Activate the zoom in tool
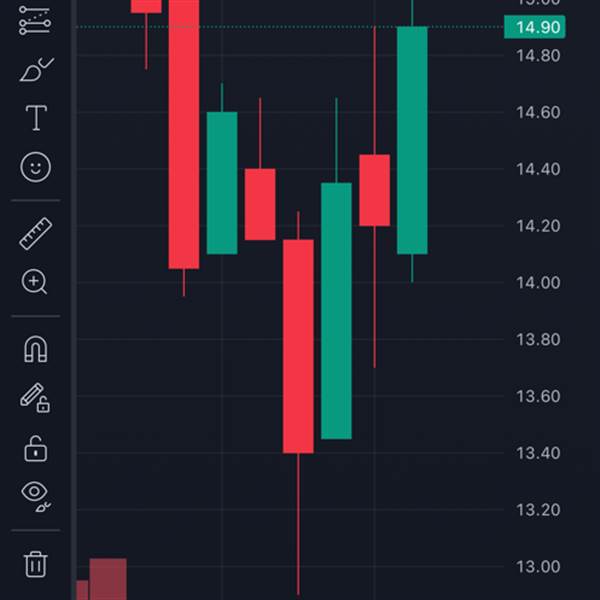Screen dimensions: 600x600 [36, 283]
